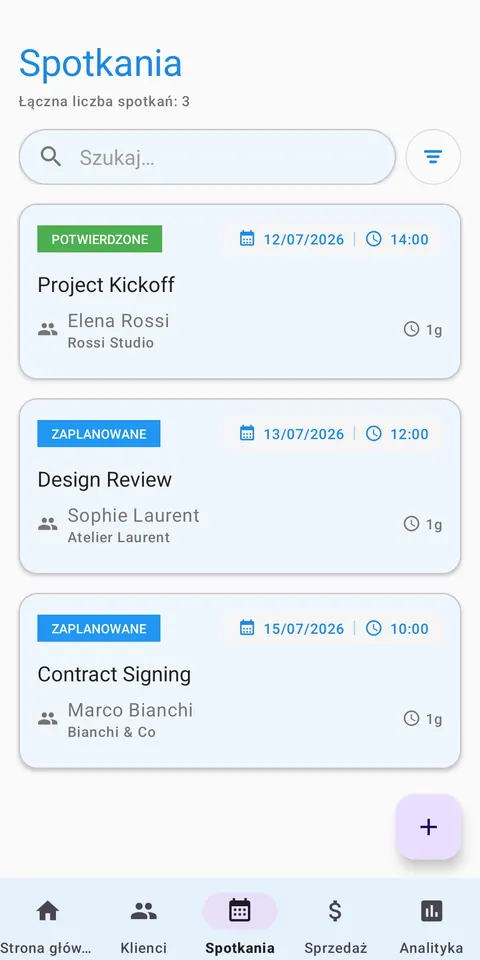Open the Project Kickoff meeting card

(240, 291)
